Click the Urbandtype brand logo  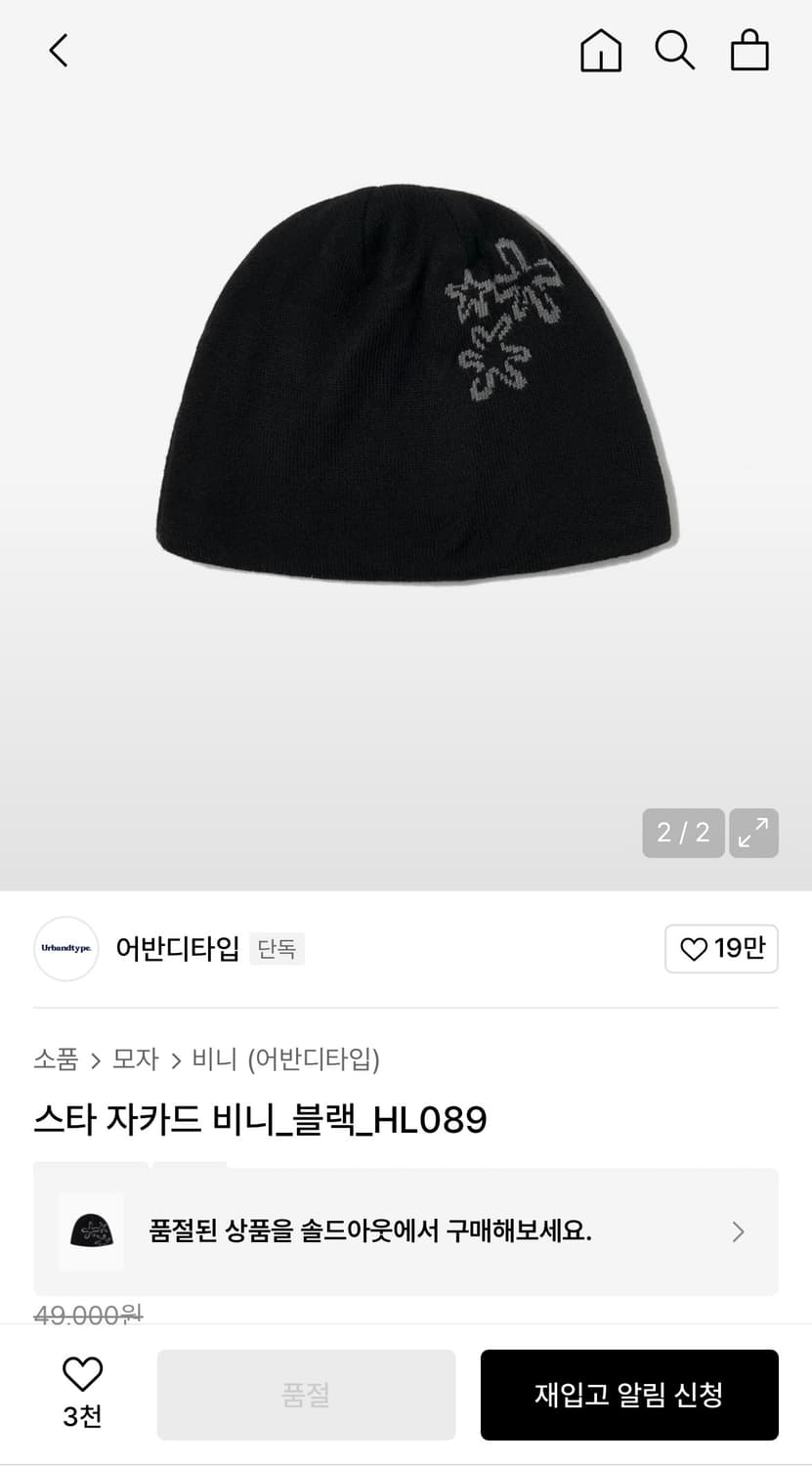(65, 948)
